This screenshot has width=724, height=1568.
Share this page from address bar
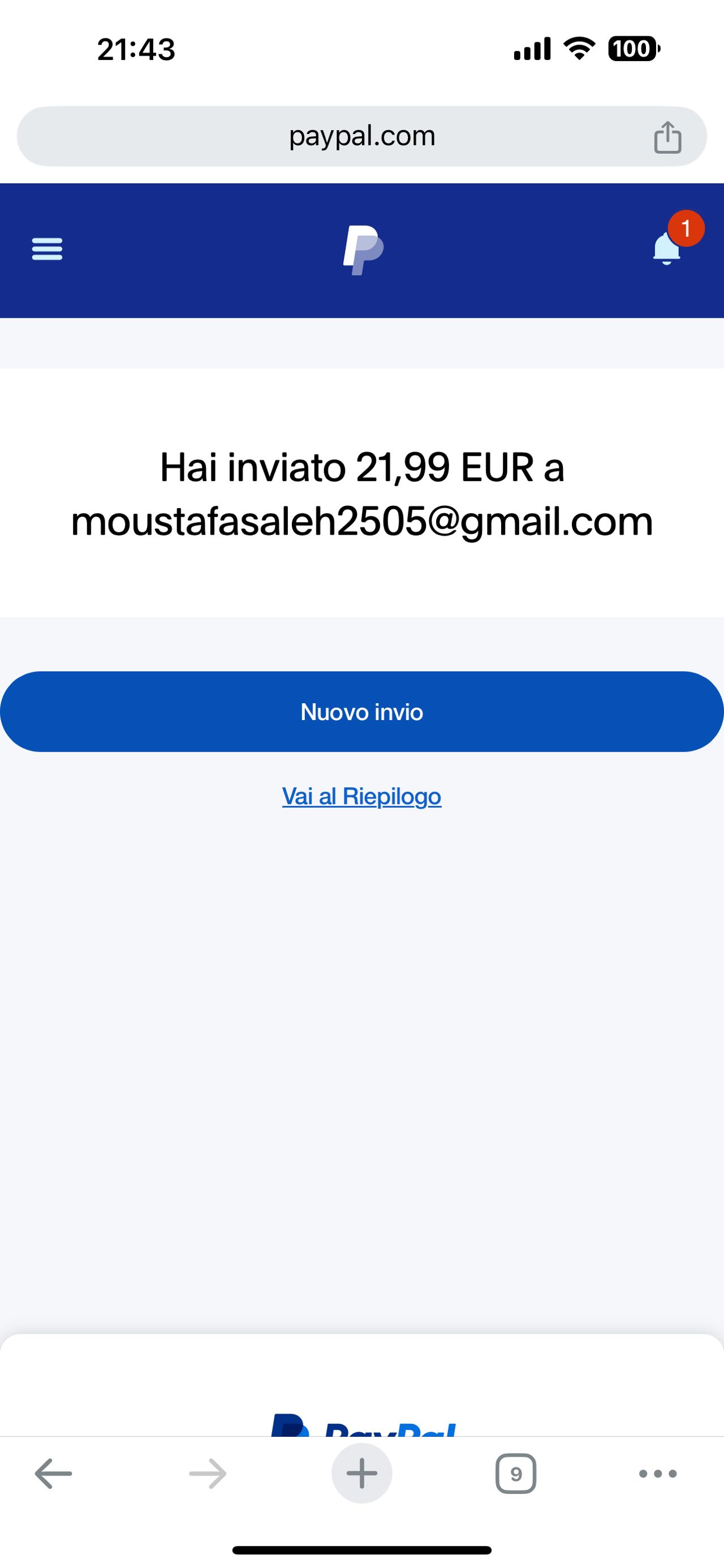(667, 137)
